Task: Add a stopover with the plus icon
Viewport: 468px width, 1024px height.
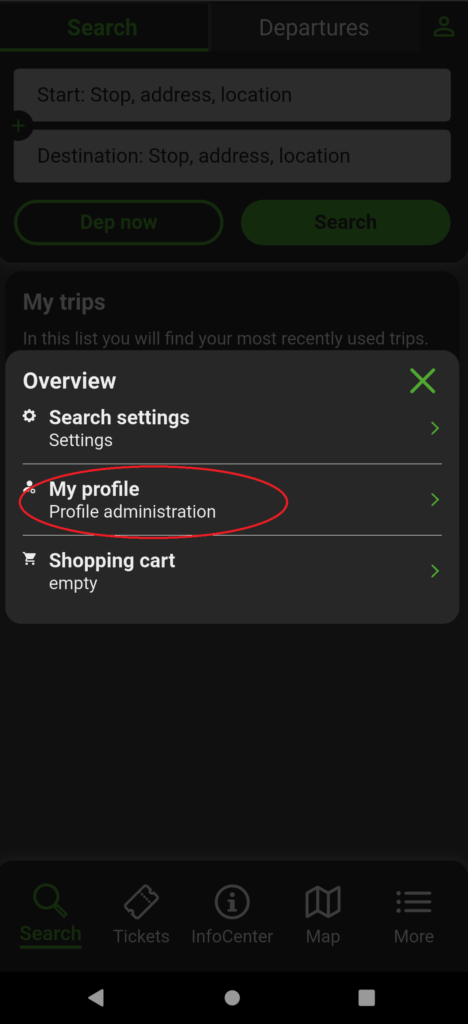Action: click(x=18, y=125)
